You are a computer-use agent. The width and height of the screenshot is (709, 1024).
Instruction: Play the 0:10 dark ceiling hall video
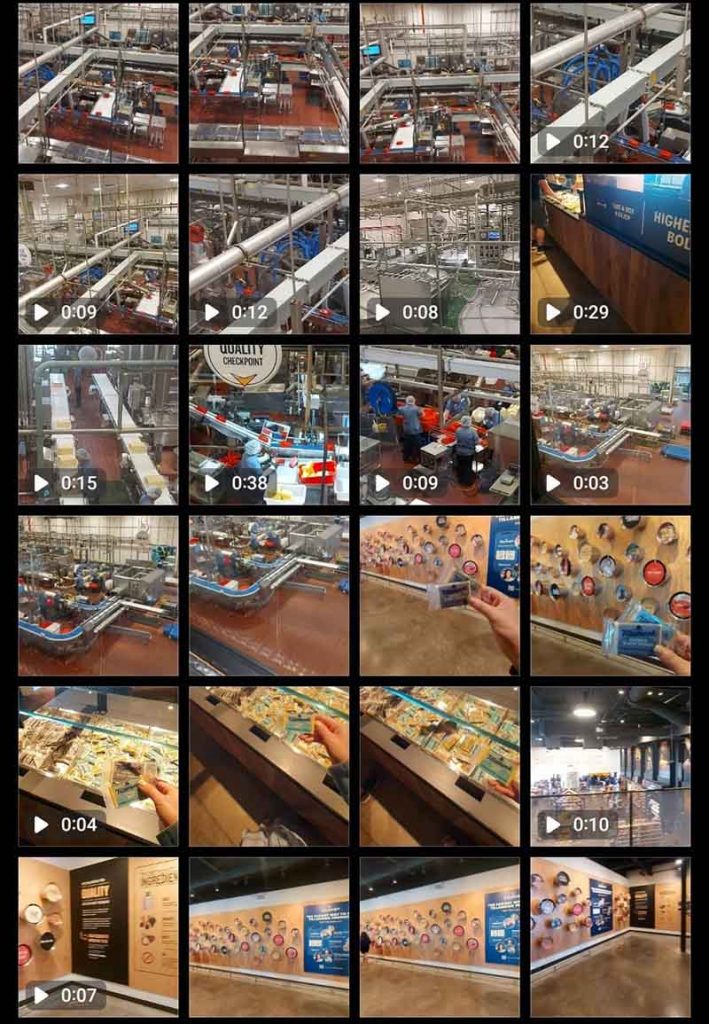pos(610,766)
